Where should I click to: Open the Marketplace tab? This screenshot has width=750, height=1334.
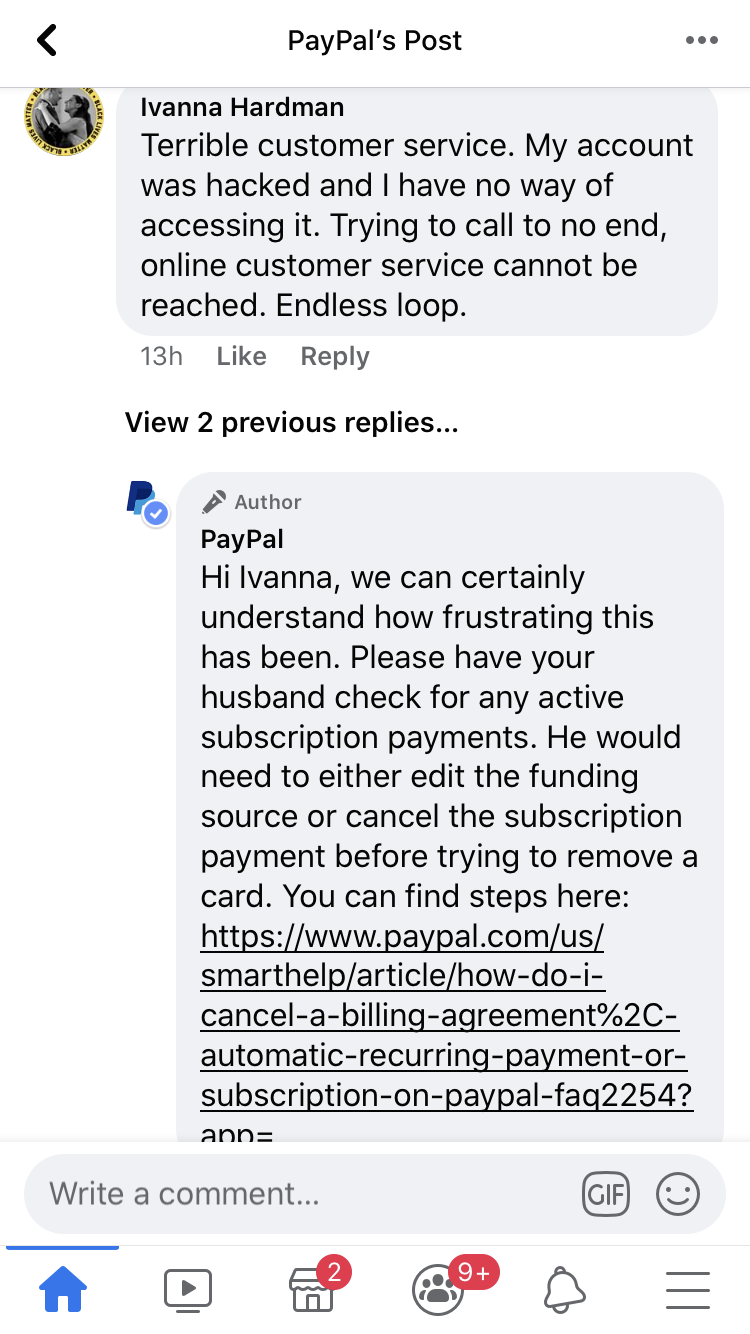[312, 1288]
